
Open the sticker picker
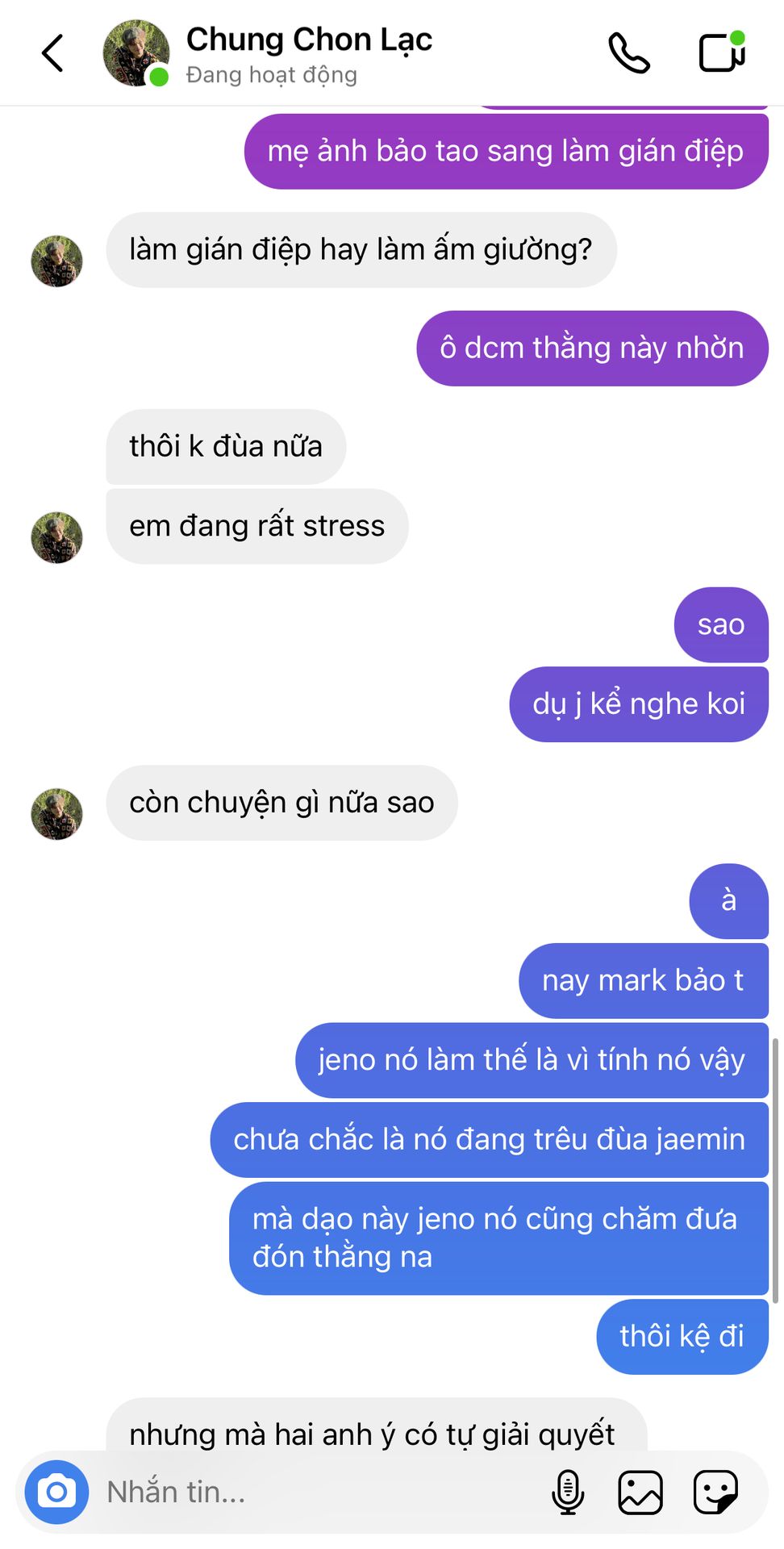click(x=715, y=1492)
